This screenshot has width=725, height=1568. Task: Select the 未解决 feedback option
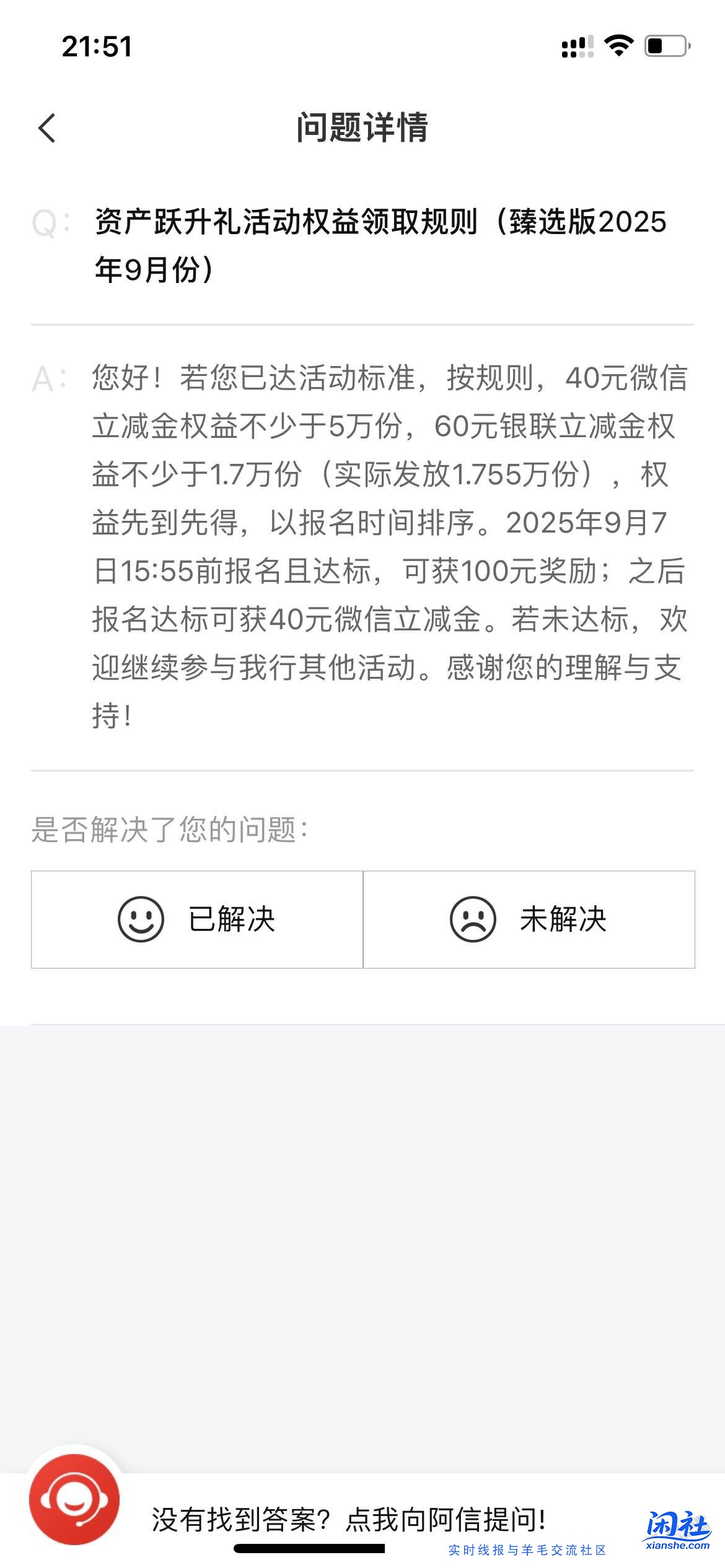pyautogui.click(x=530, y=918)
